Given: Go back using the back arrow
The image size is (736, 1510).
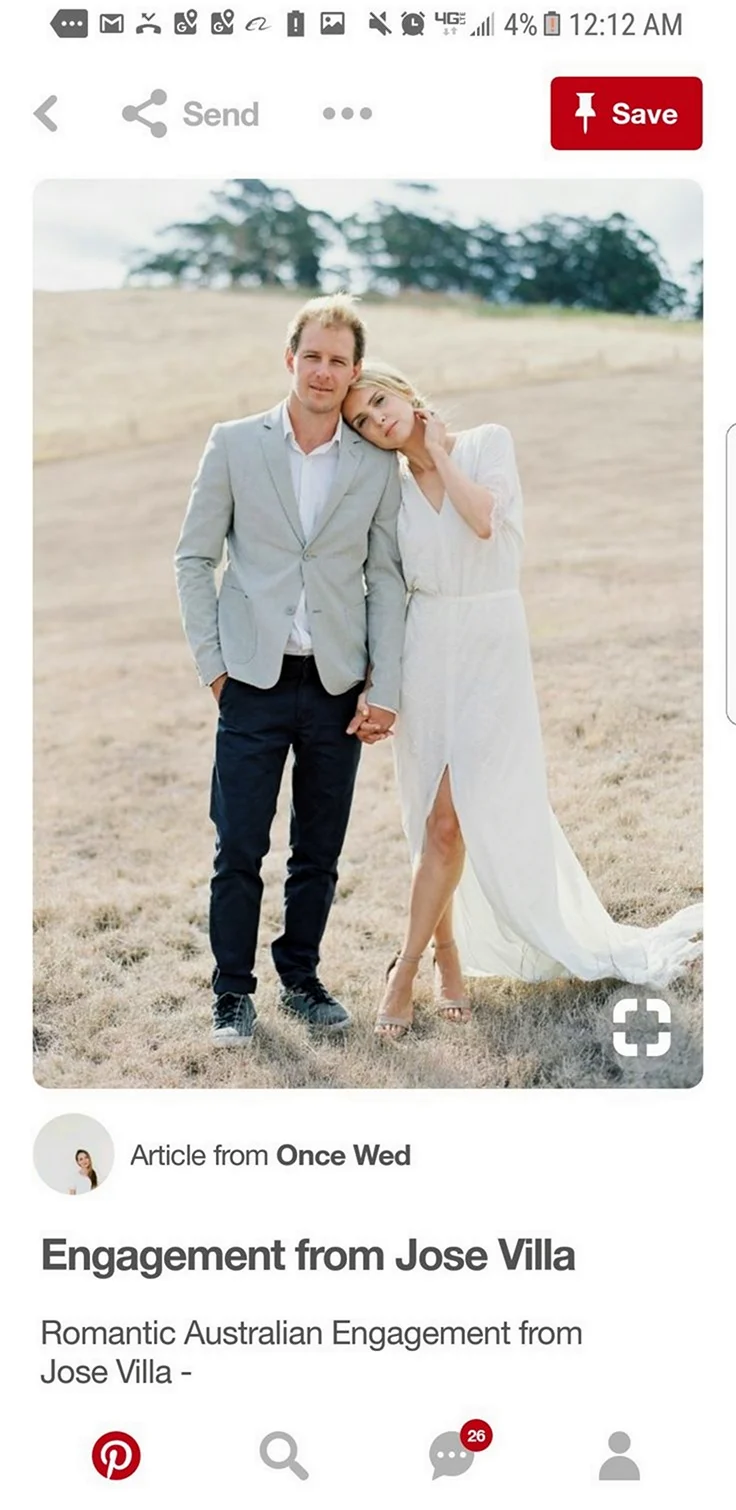Looking at the screenshot, I should pos(45,114).
